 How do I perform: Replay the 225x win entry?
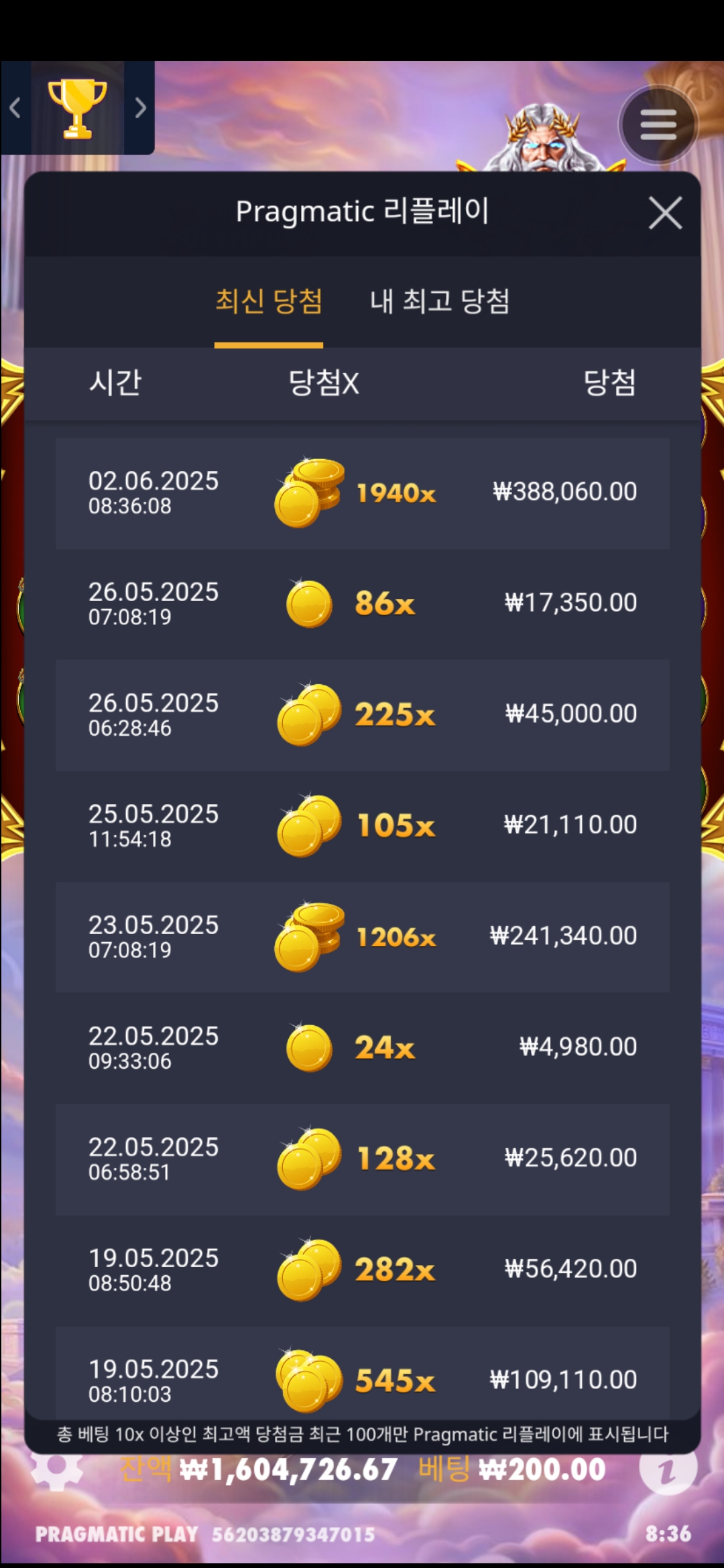coord(362,714)
